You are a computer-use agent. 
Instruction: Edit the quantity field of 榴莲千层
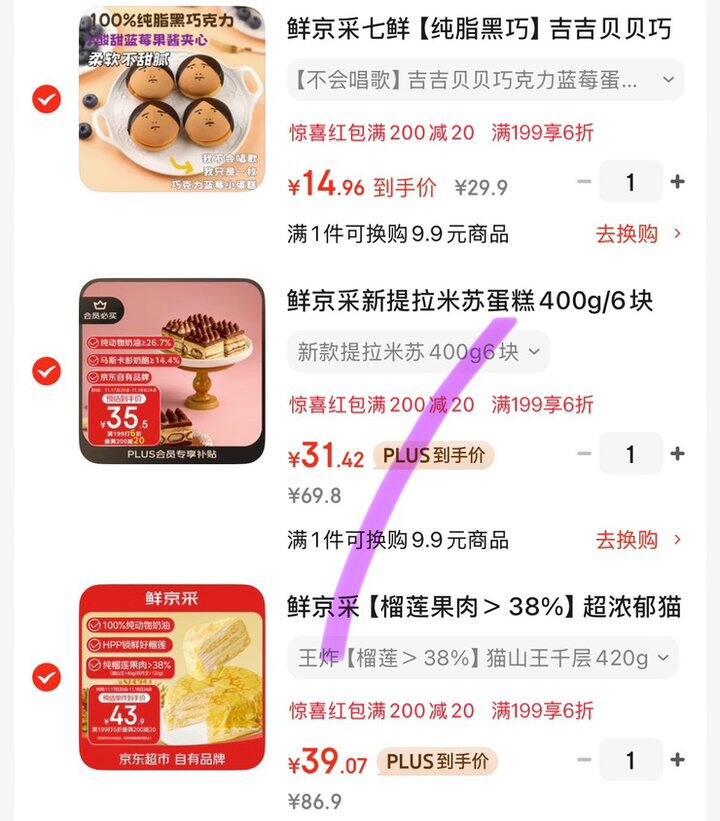(630, 760)
